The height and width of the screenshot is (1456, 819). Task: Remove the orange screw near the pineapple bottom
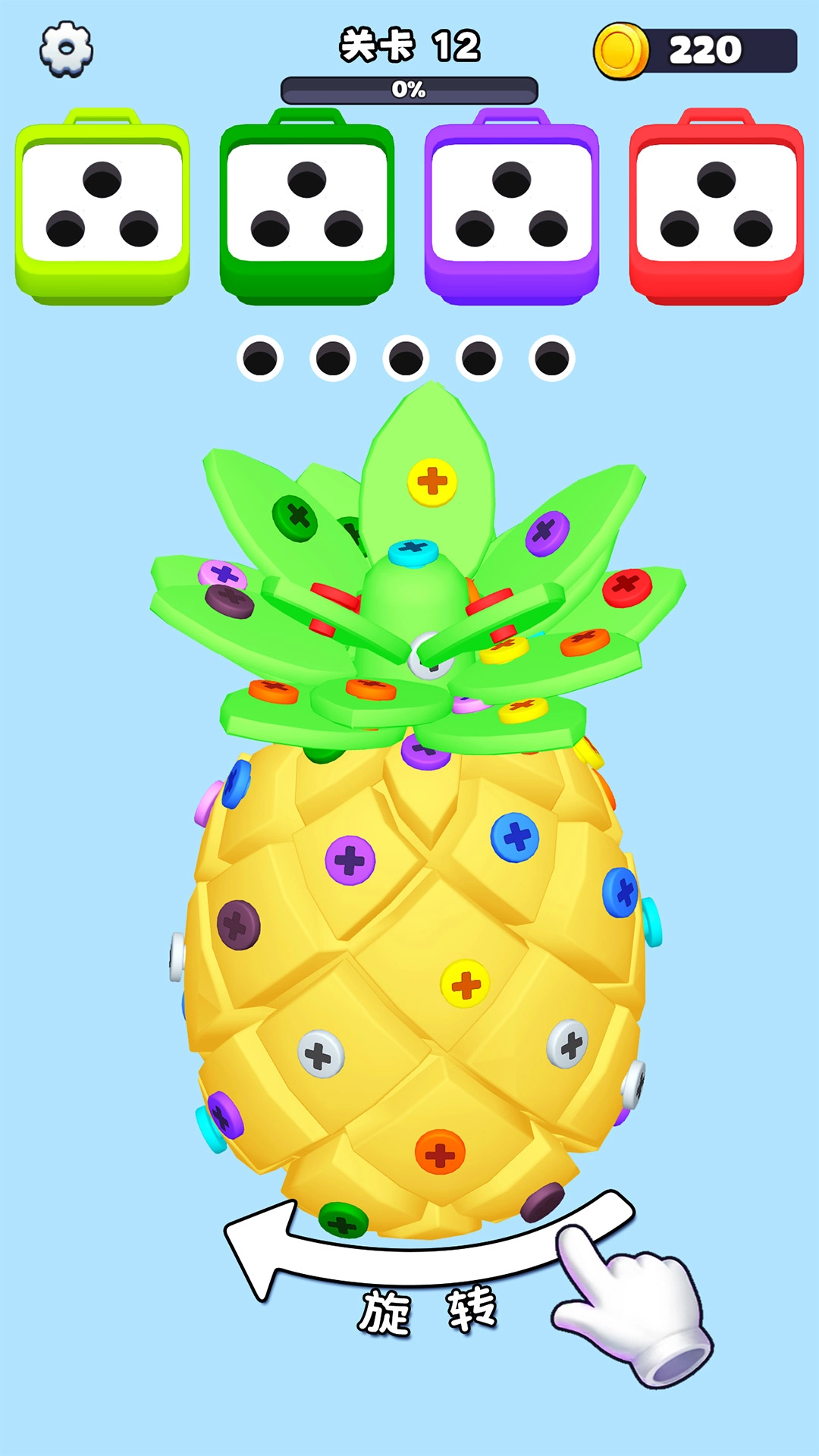coord(440,1153)
